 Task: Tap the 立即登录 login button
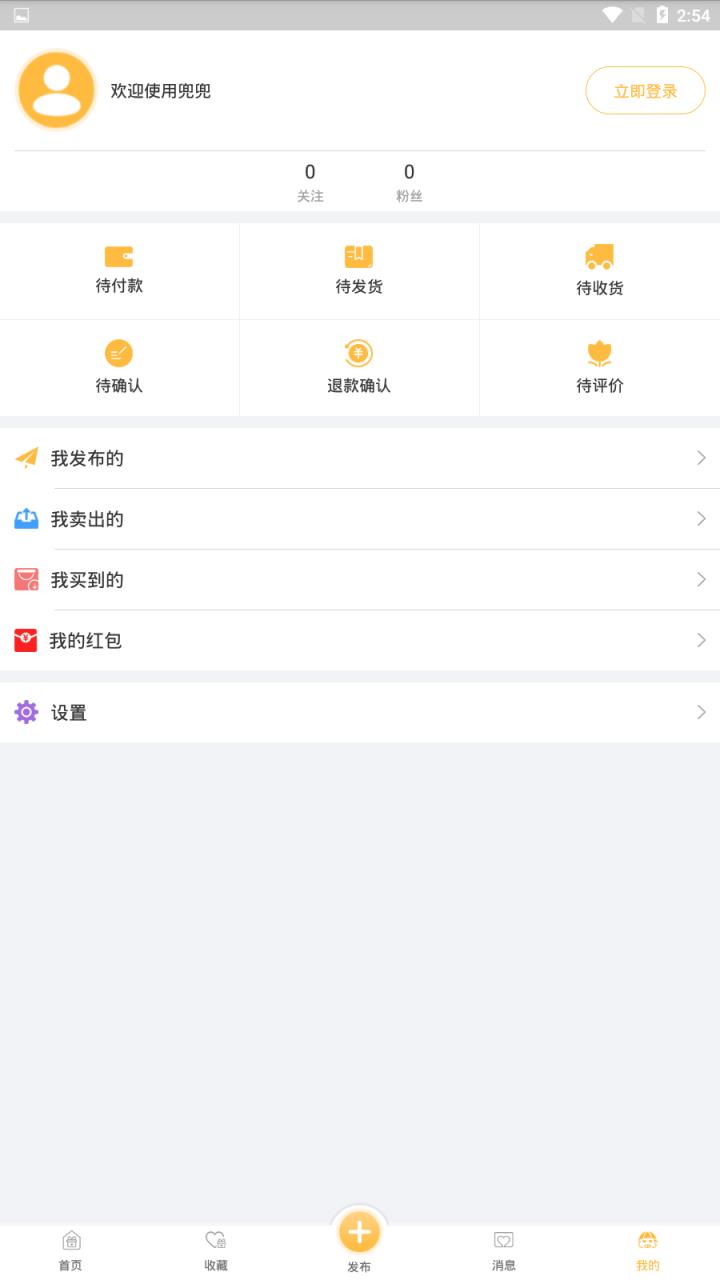pyautogui.click(x=645, y=89)
